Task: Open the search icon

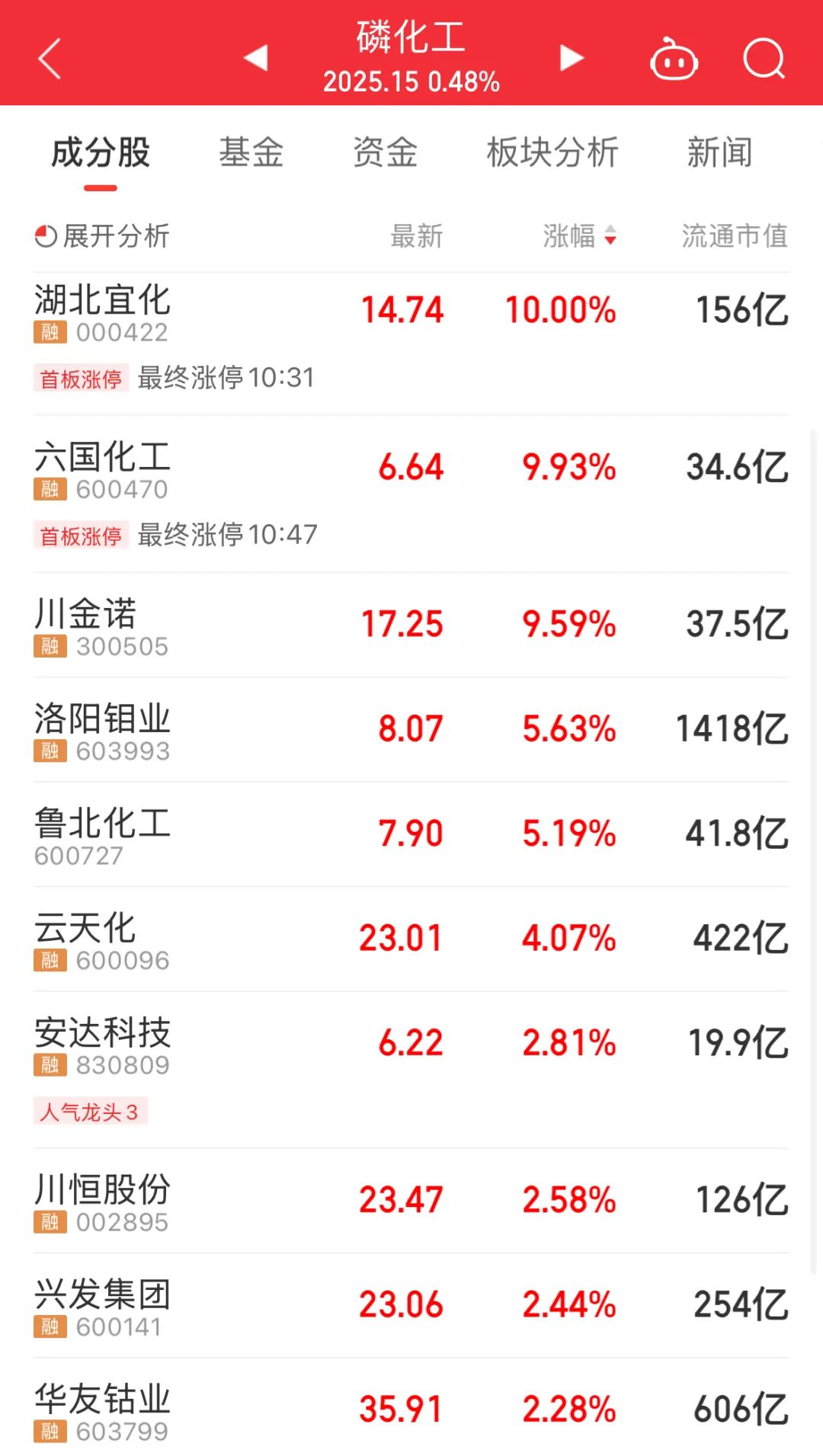Action: click(x=766, y=59)
